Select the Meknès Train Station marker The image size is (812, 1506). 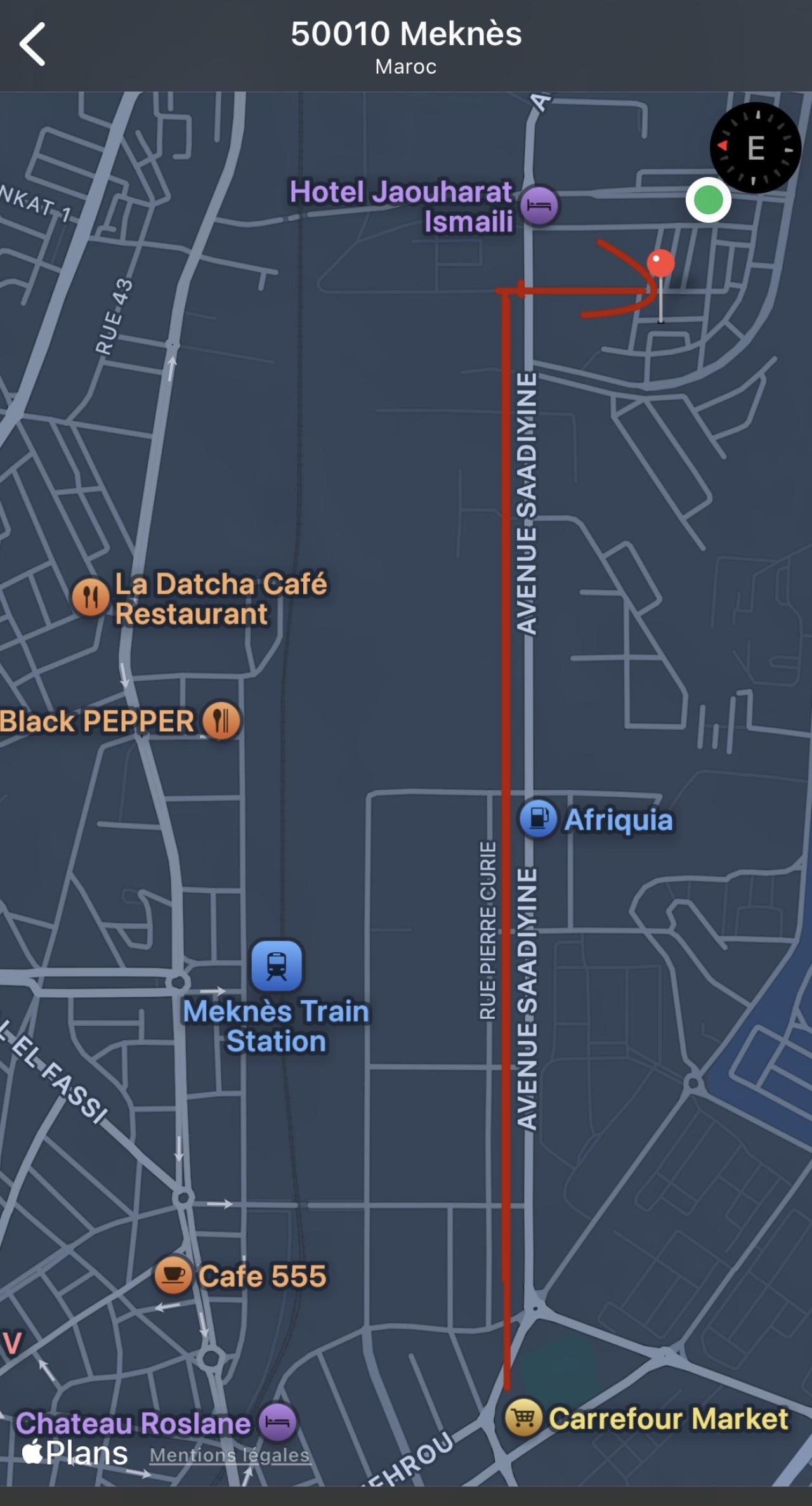point(277,966)
